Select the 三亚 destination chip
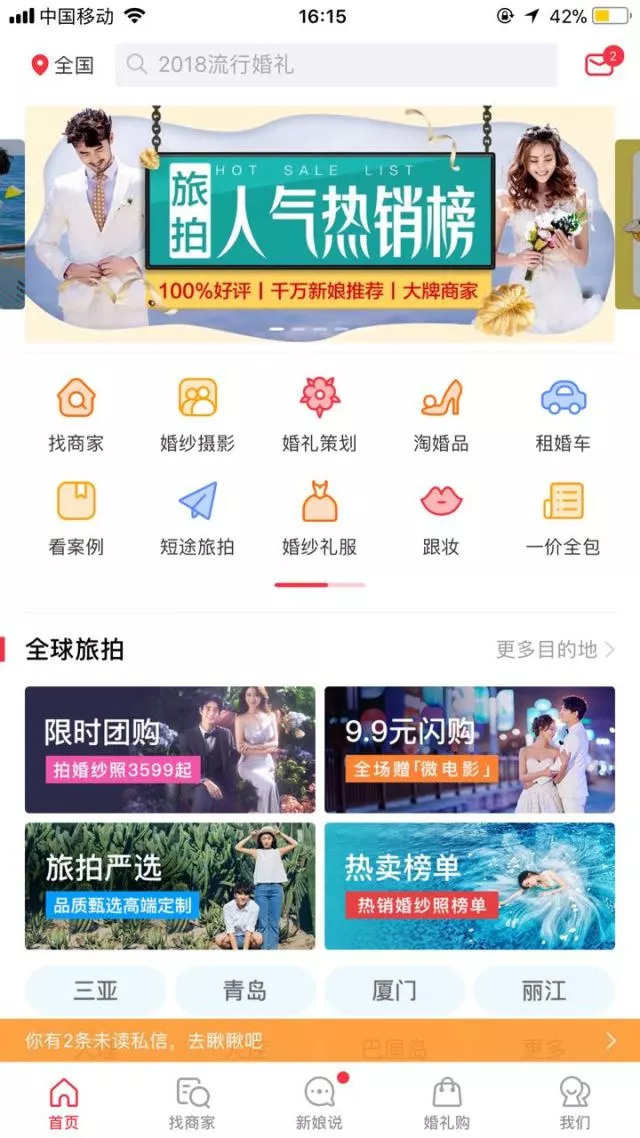 click(x=96, y=991)
